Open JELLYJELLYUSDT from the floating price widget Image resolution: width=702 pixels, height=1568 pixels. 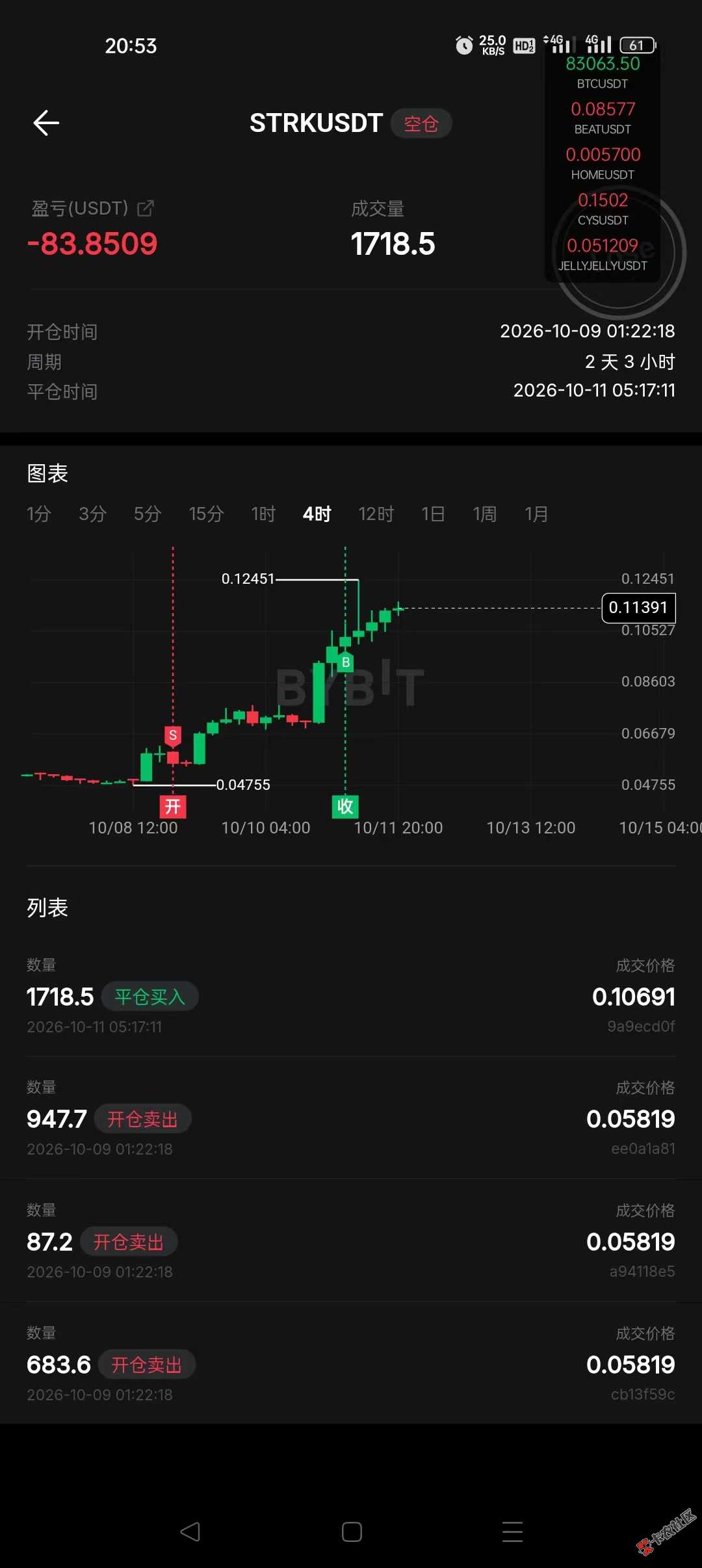coord(603,254)
